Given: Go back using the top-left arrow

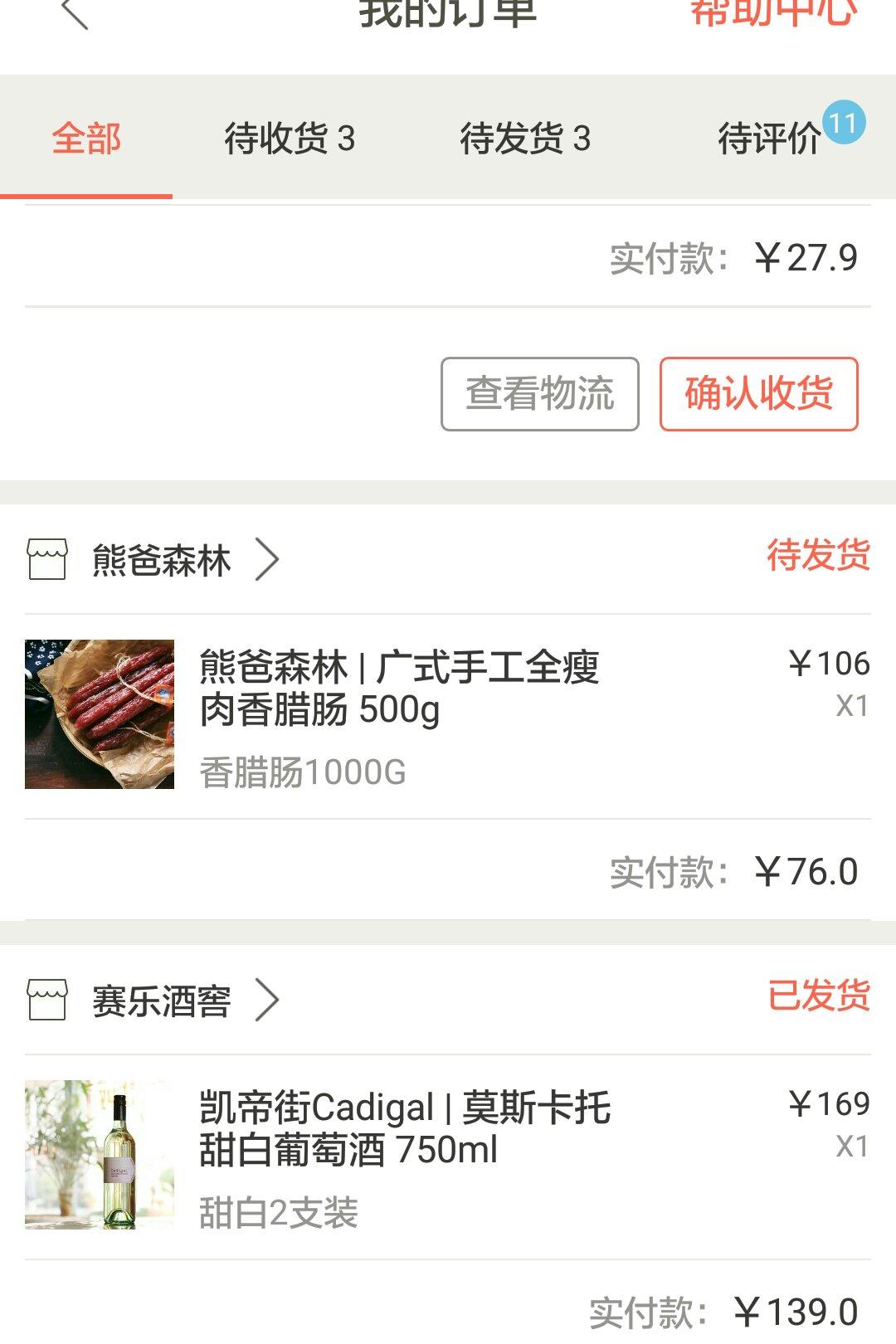Looking at the screenshot, I should pos(75,12).
